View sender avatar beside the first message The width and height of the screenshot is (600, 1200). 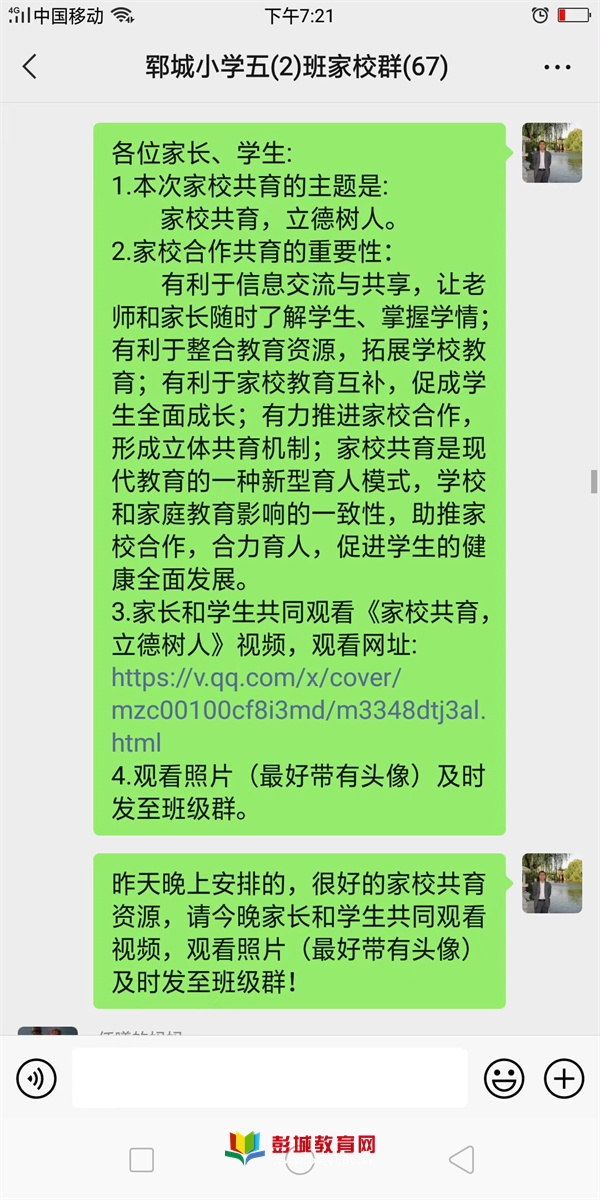pyautogui.click(x=552, y=153)
